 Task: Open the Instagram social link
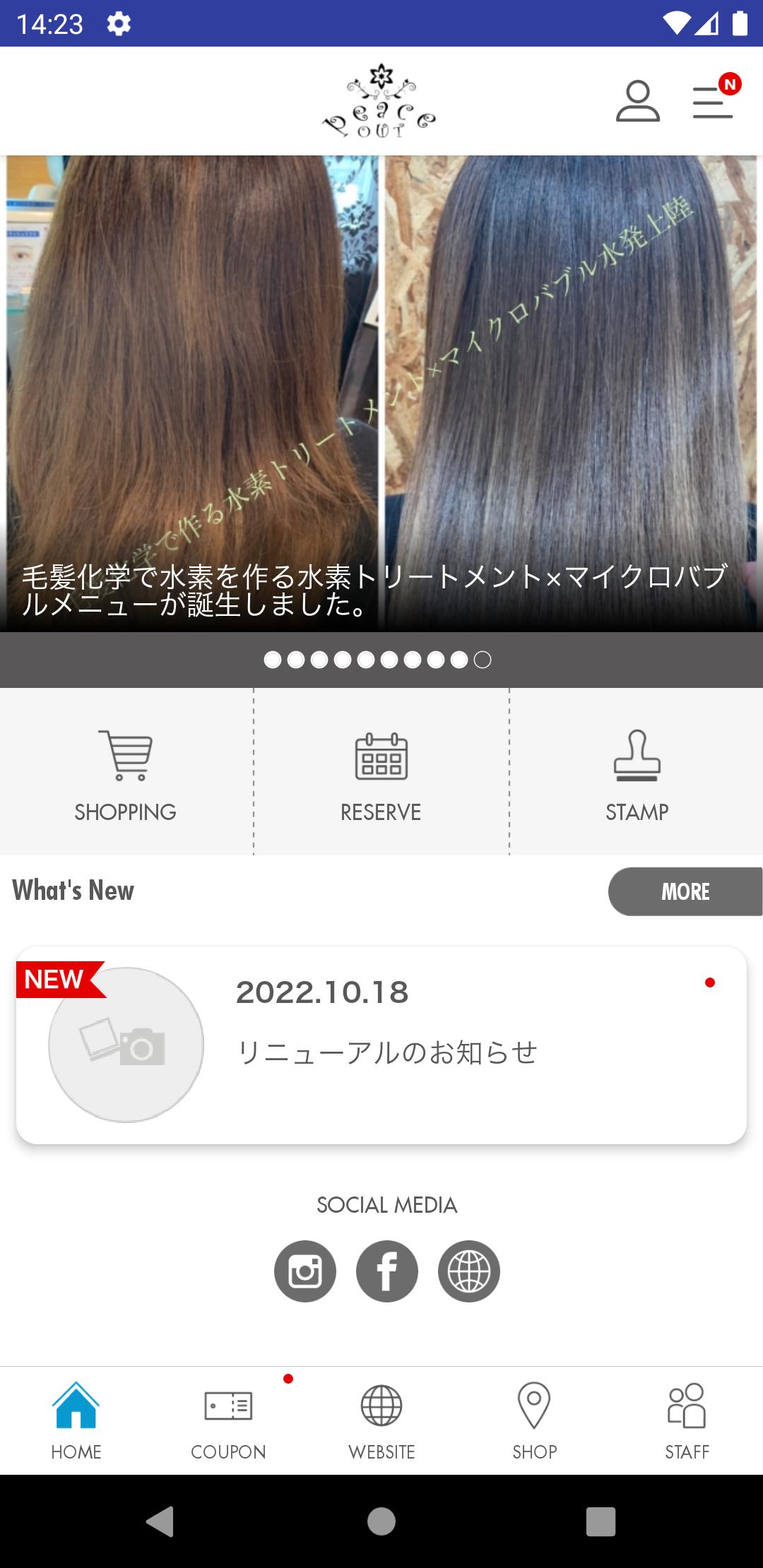[305, 1271]
